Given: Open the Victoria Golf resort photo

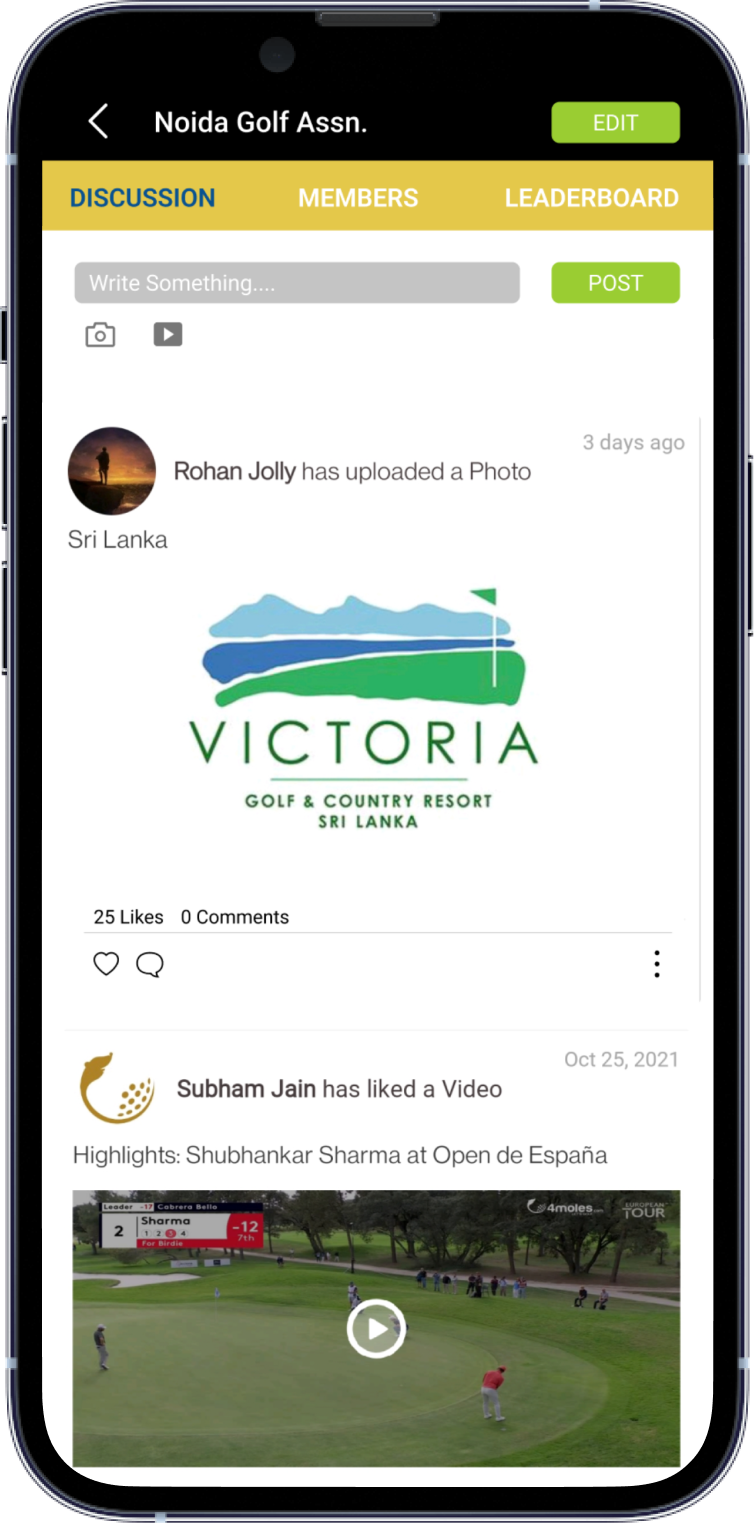Looking at the screenshot, I should [x=365, y=708].
